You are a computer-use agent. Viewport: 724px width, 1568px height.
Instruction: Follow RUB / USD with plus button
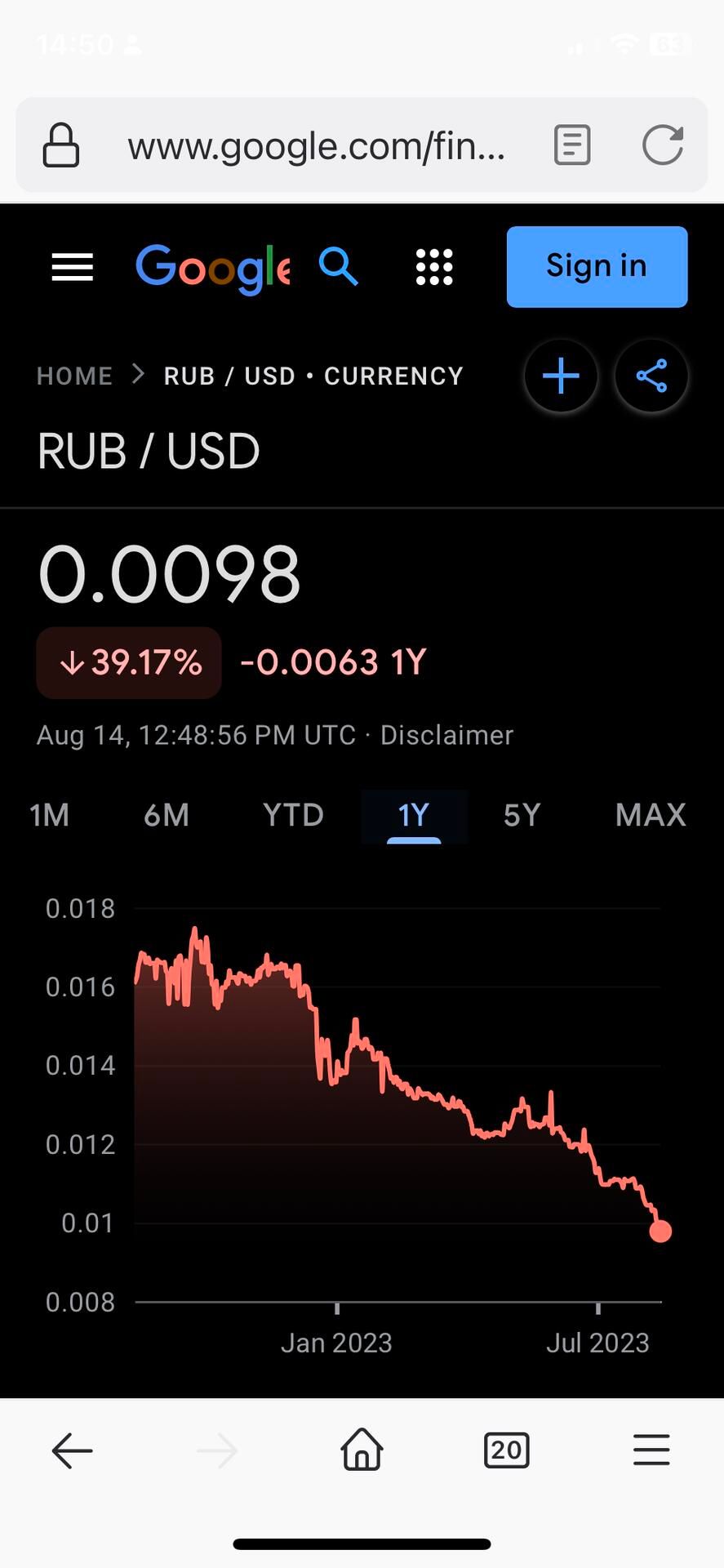click(561, 376)
